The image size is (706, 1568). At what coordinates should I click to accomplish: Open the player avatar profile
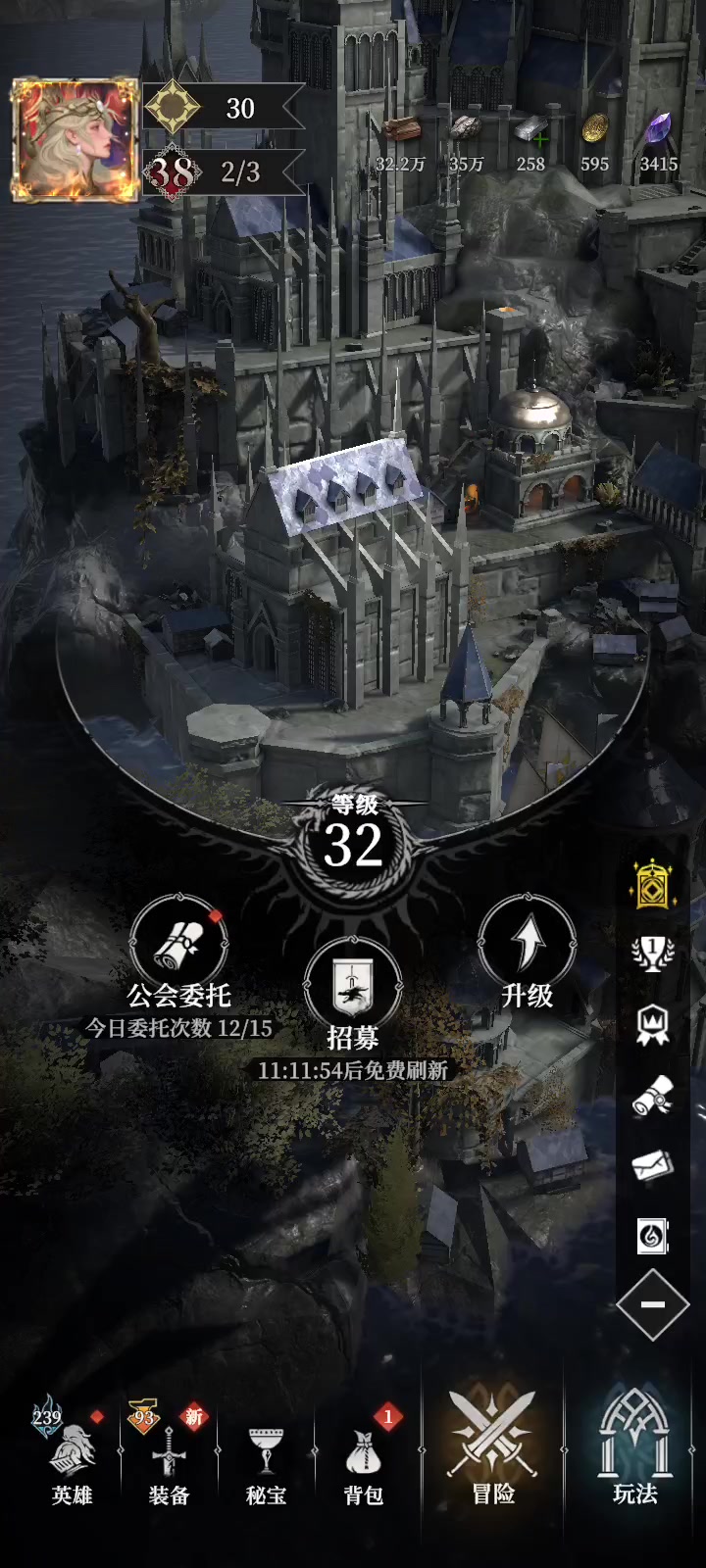click(x=75, y=141)
